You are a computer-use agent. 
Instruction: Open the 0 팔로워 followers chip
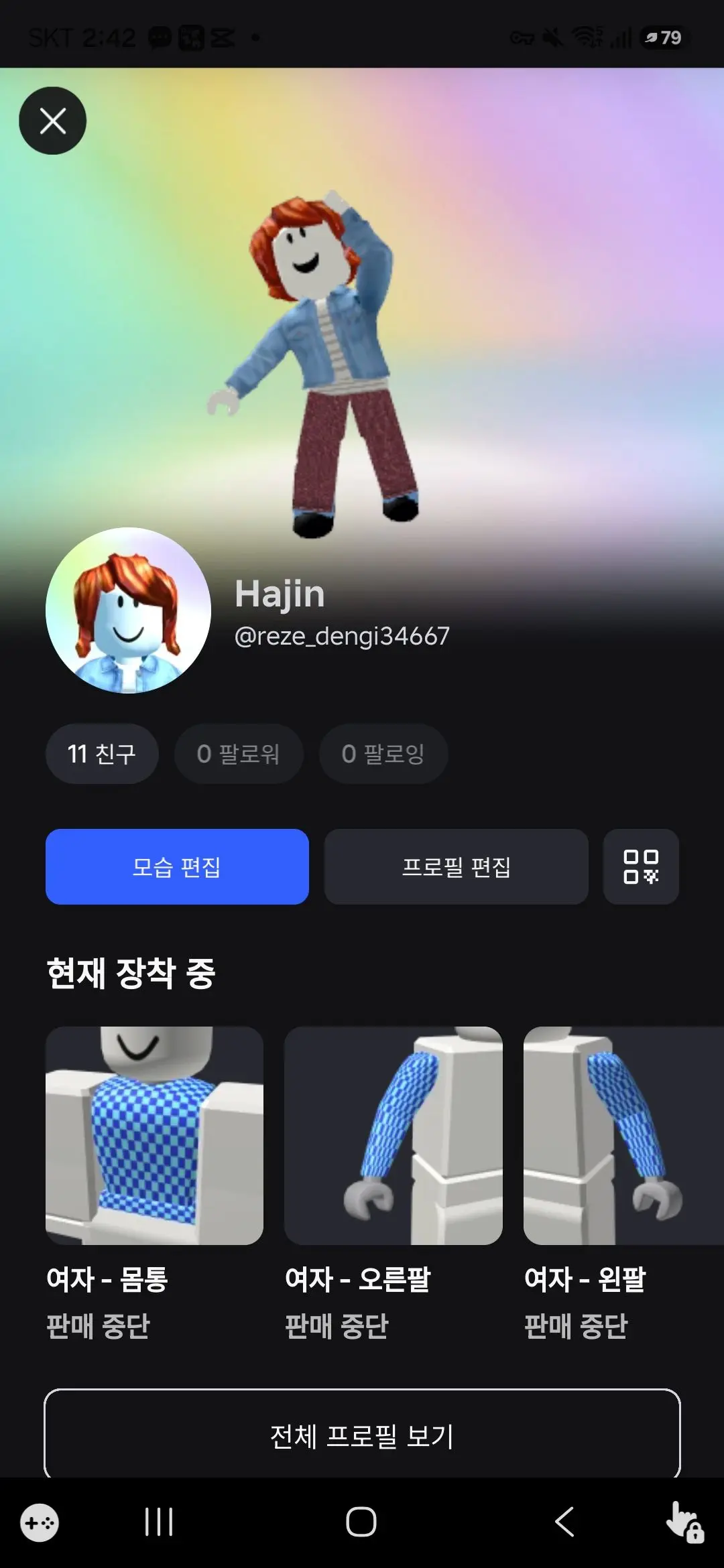[x=239, y=754]
